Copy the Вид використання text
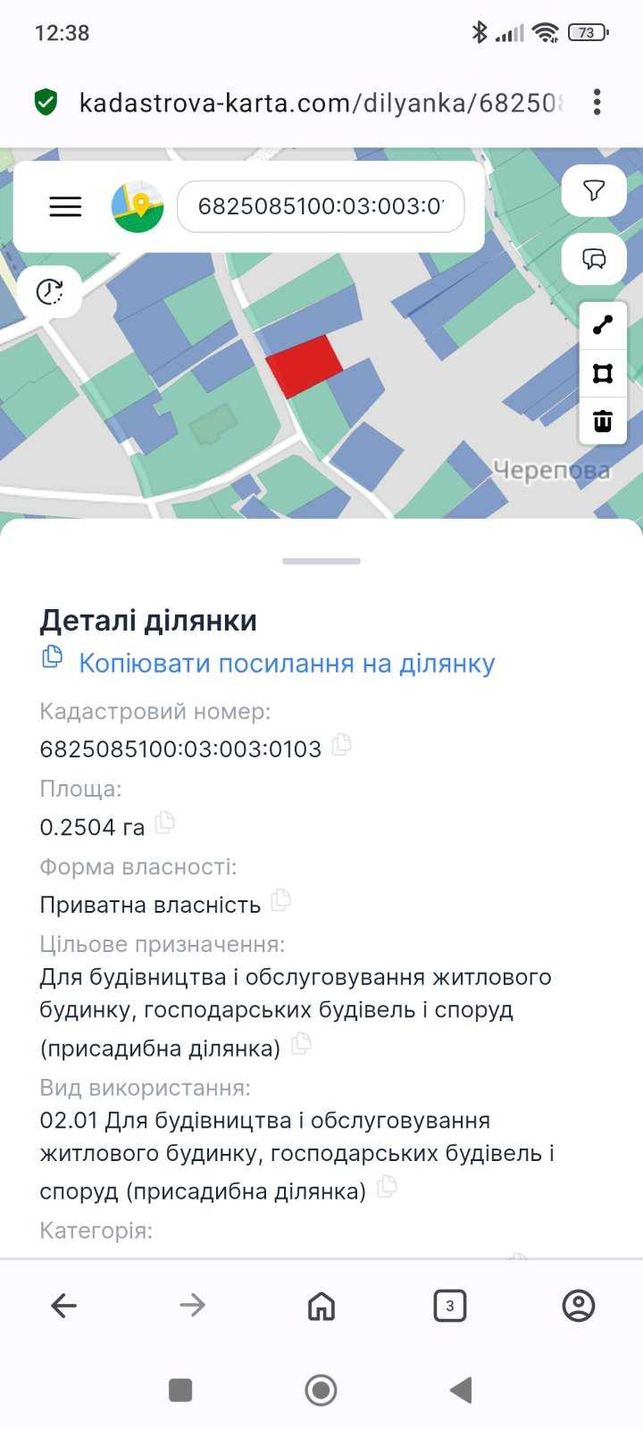Screen dimensions: 643x1429 click(x=386, y=1187)
